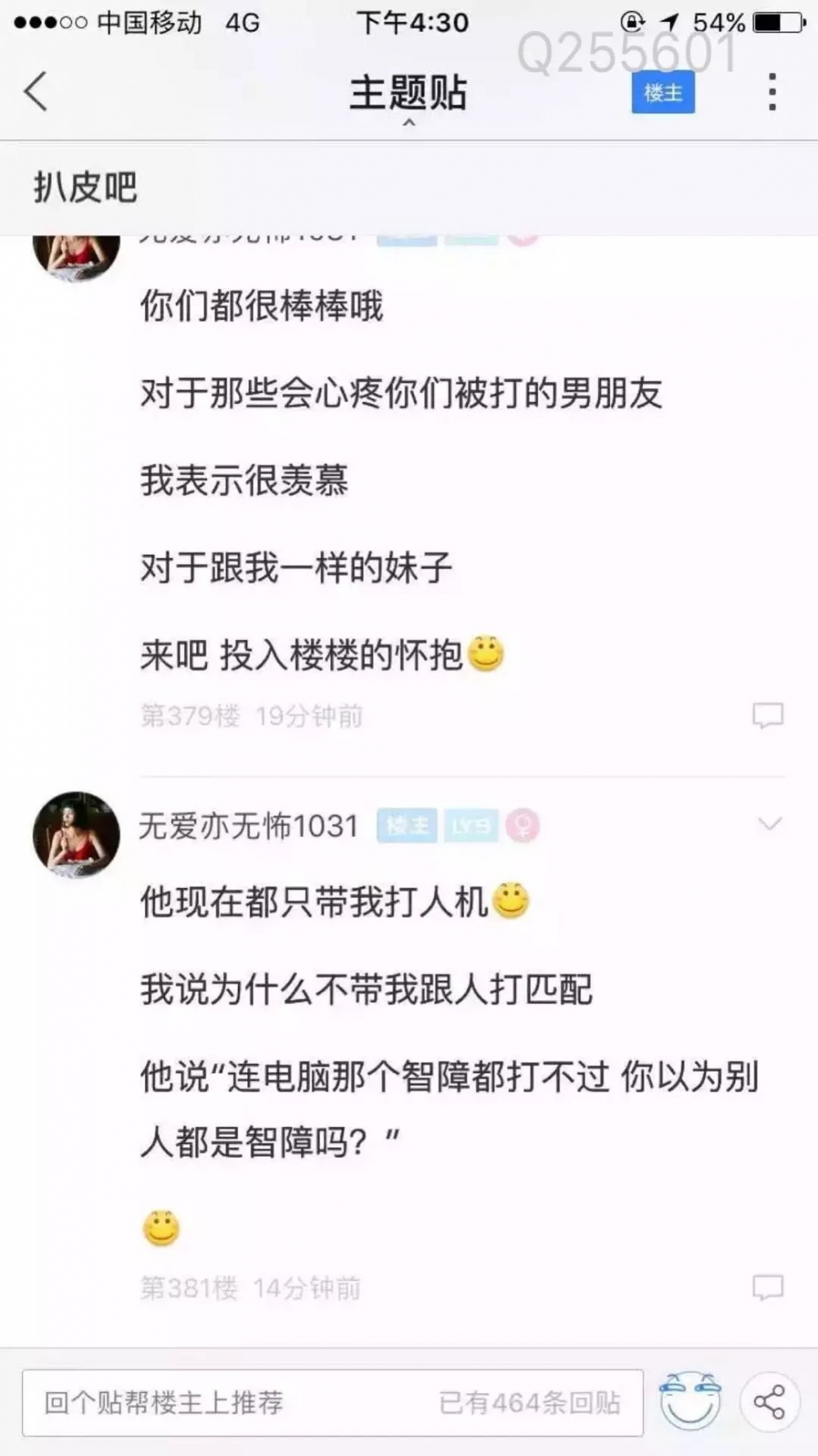
Task: Open the 扒皮吧 forum link
Action: (85, 187)
